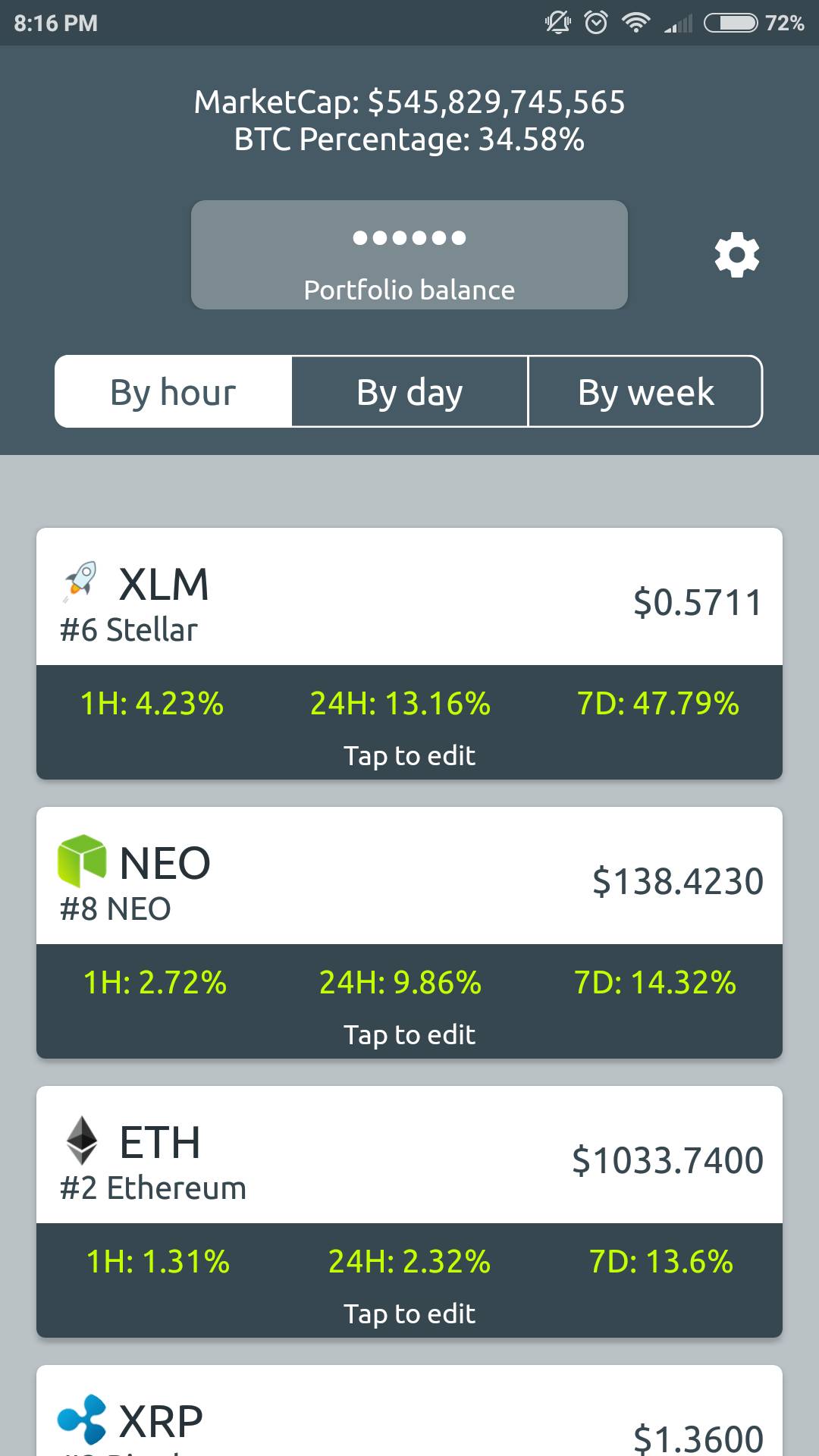
Task: Switch to the By week tab
Action: (x=645, y=391)
